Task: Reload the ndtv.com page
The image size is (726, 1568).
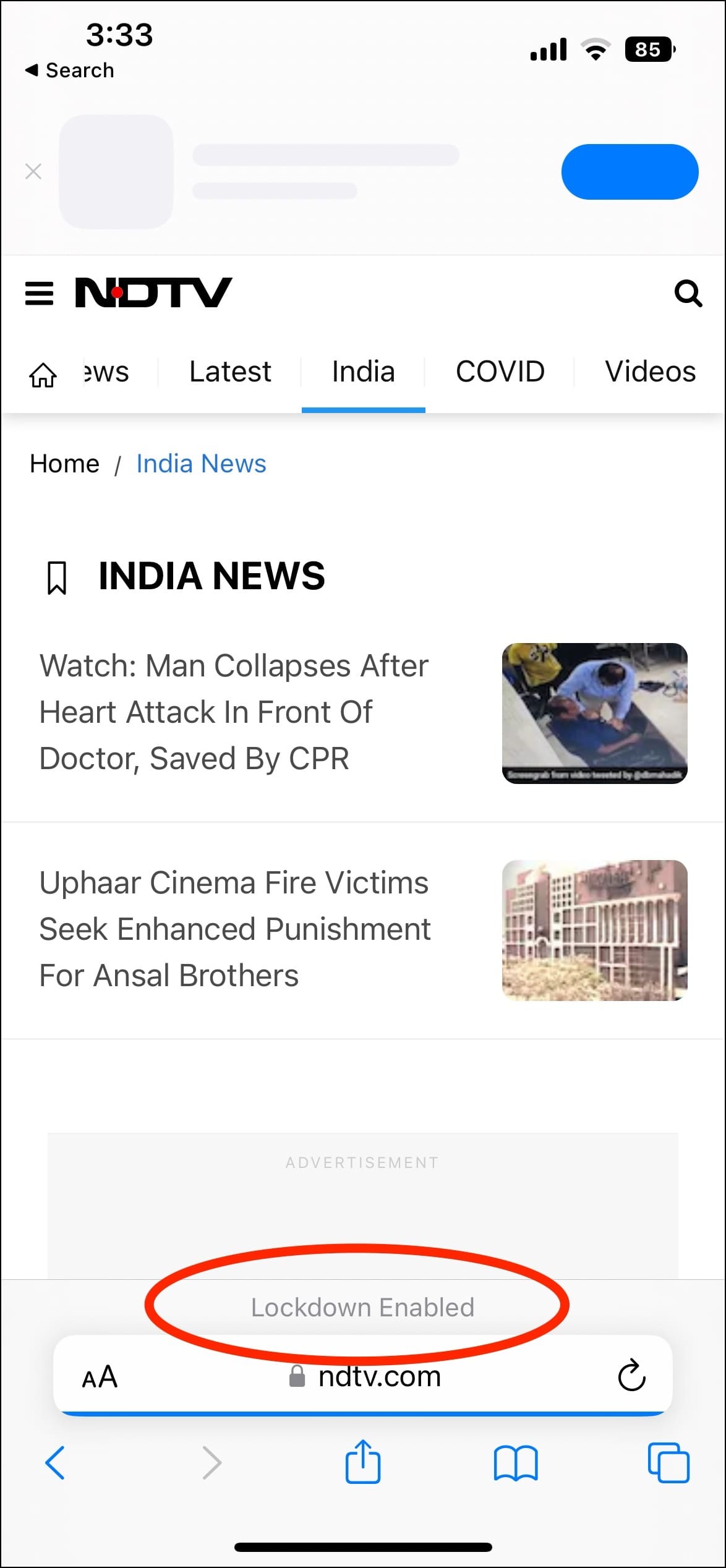Action: pyautogui.click(x=631, y=1376)
